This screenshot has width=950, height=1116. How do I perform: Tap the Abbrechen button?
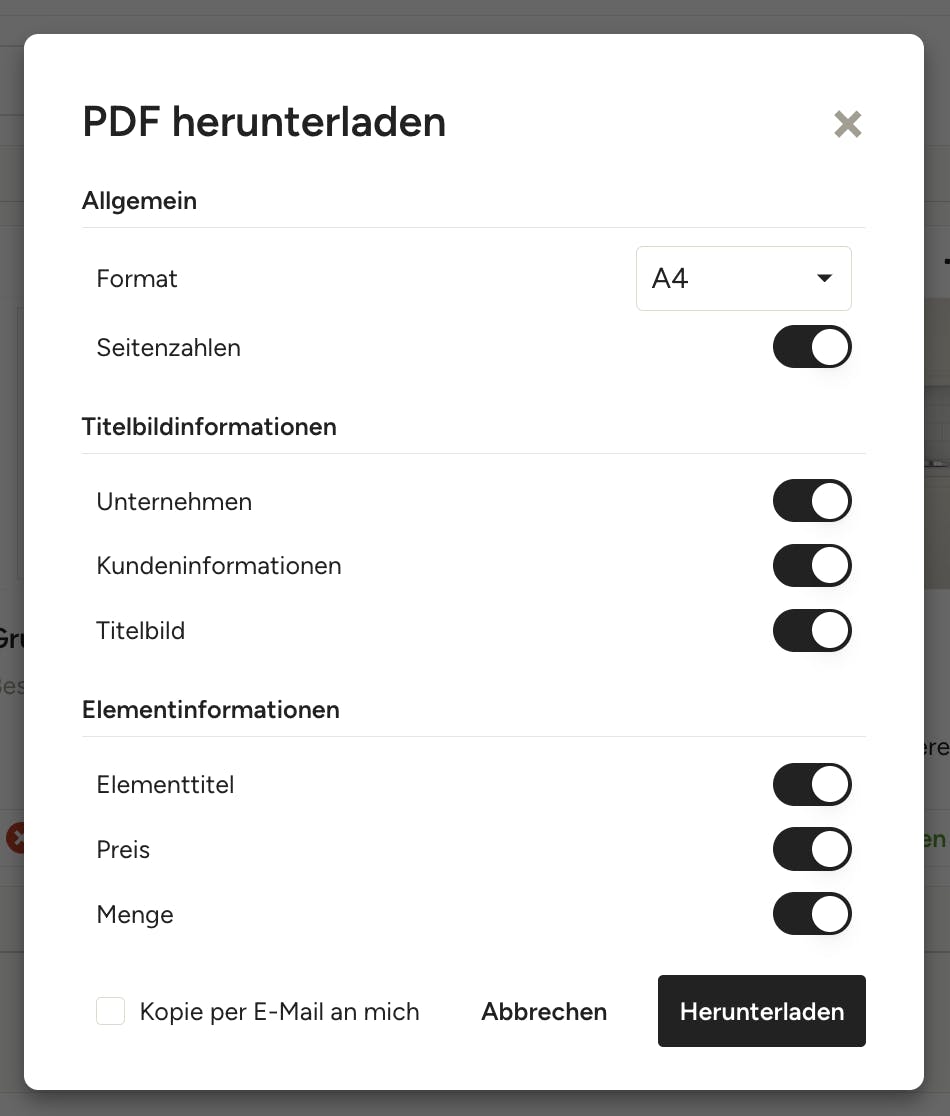pyautogui.click(x=544, y=1012)
